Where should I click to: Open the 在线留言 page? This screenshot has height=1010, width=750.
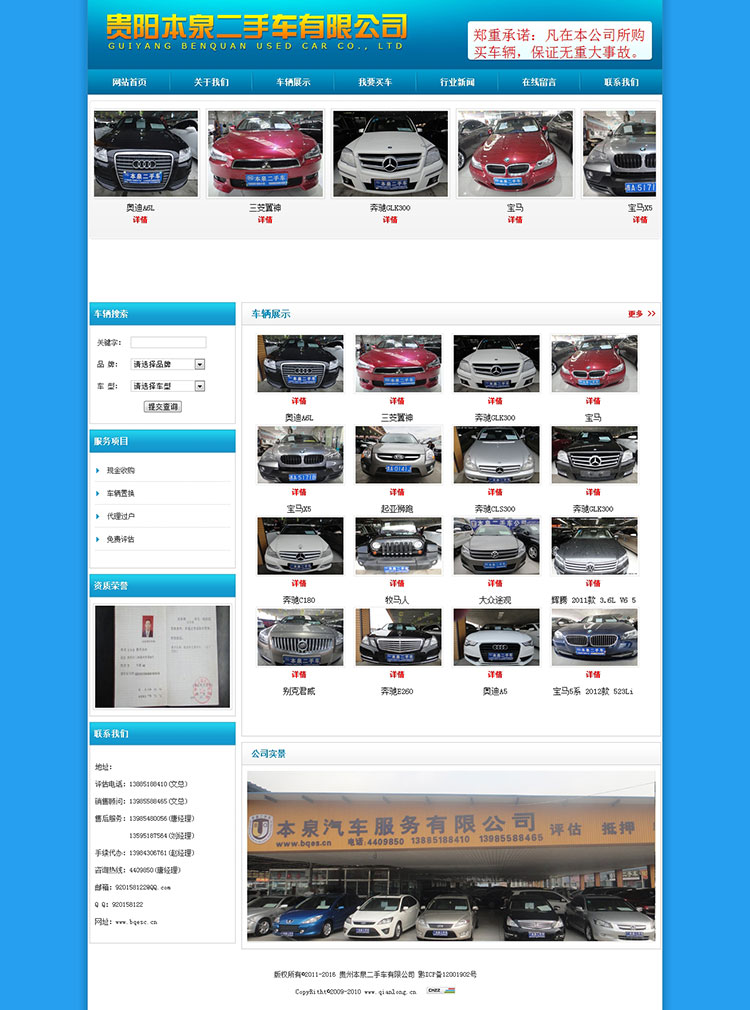[539, 82]
